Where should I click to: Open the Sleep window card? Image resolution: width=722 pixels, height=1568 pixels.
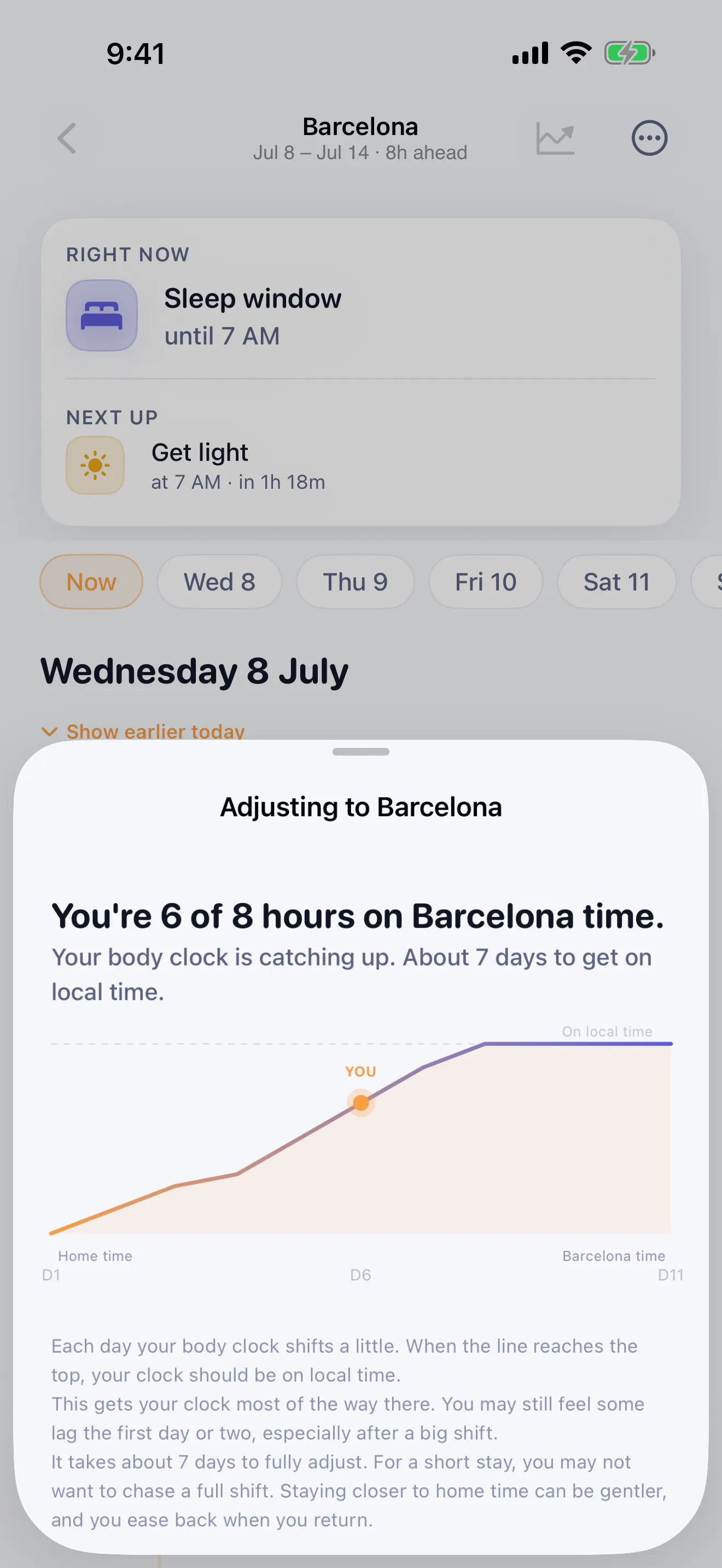361,316
